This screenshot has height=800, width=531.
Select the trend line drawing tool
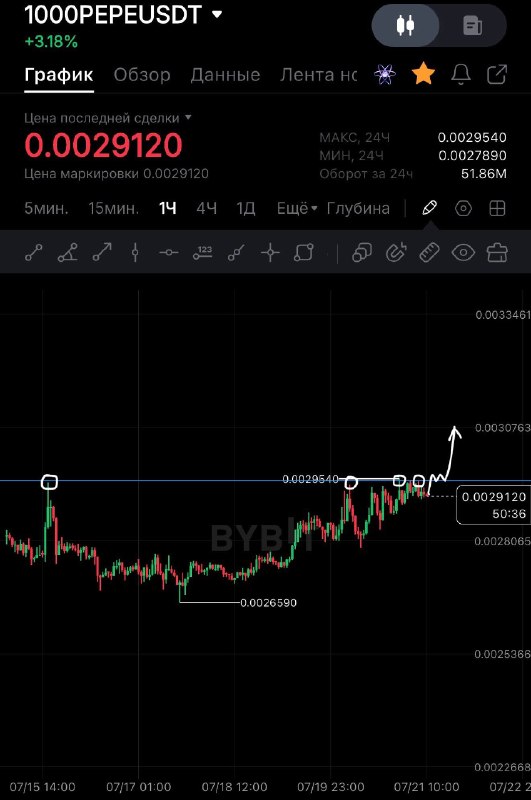[34, 253]
